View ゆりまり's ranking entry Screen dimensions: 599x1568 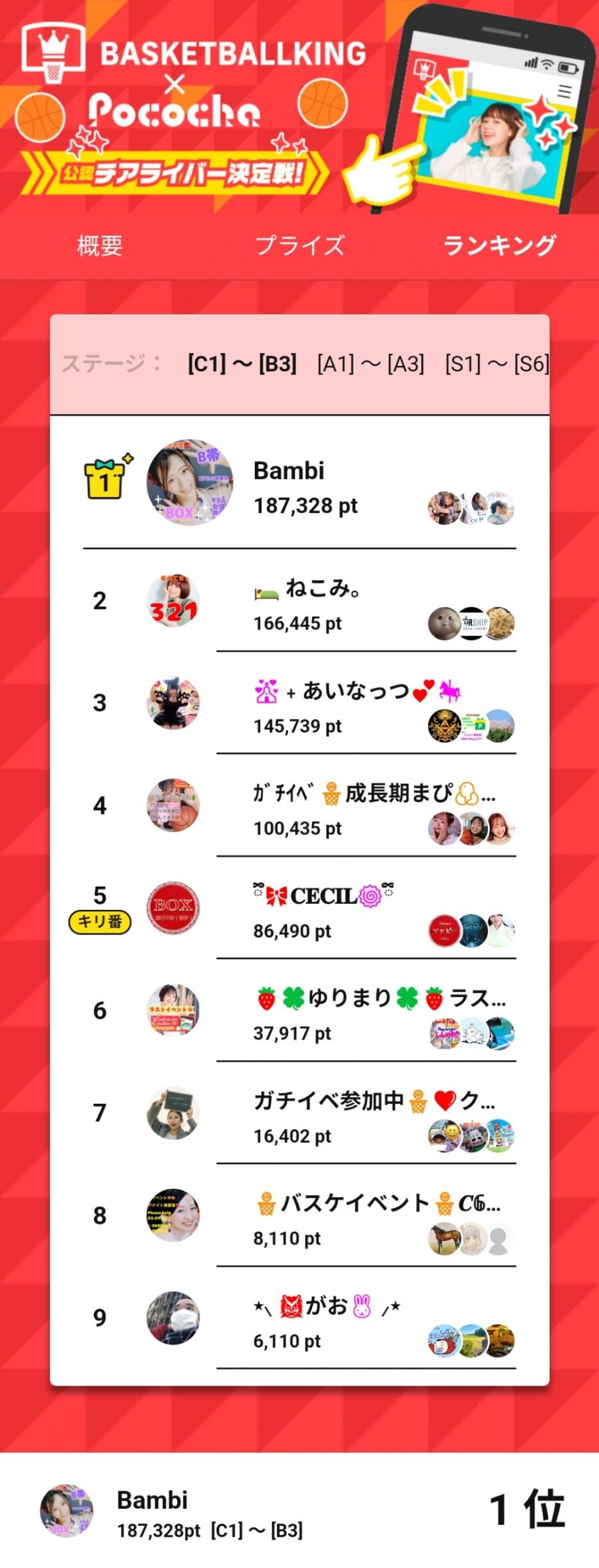click(x=299, y=1012)
